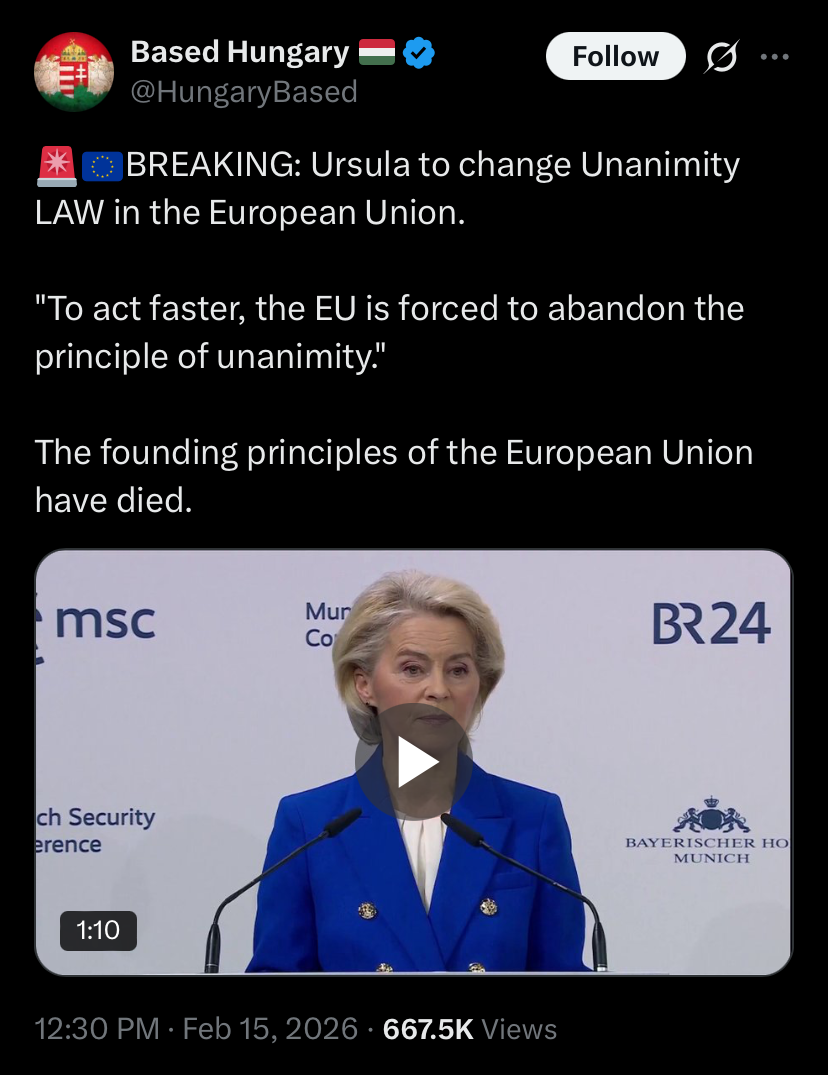Image resolution: width=828 pixels, height=1075 pixels.
Task: Open the Grok icon next to Follow
Action: pyautogui.click(x=719, y=58)
